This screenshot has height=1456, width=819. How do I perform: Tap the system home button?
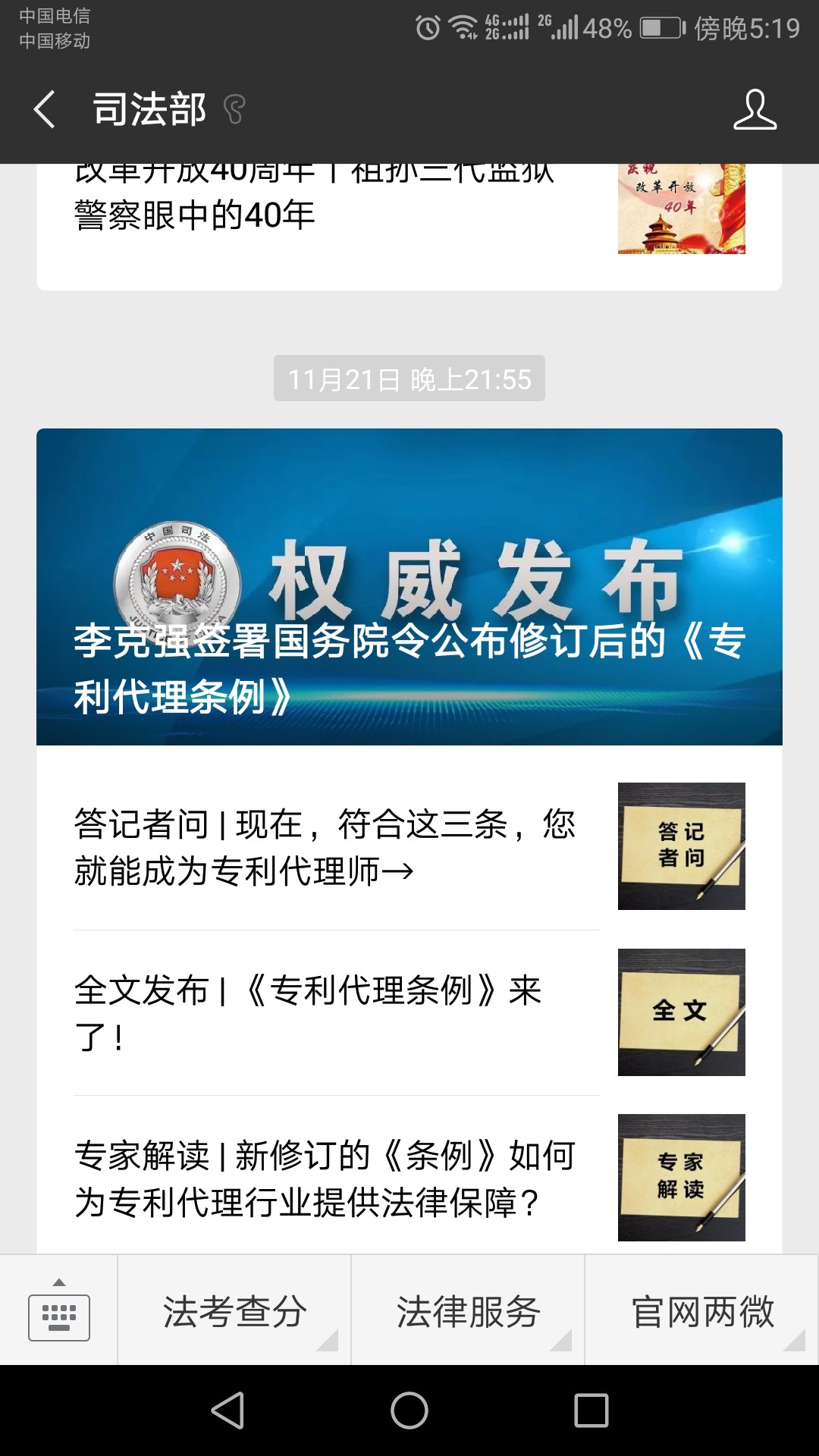409,1410
